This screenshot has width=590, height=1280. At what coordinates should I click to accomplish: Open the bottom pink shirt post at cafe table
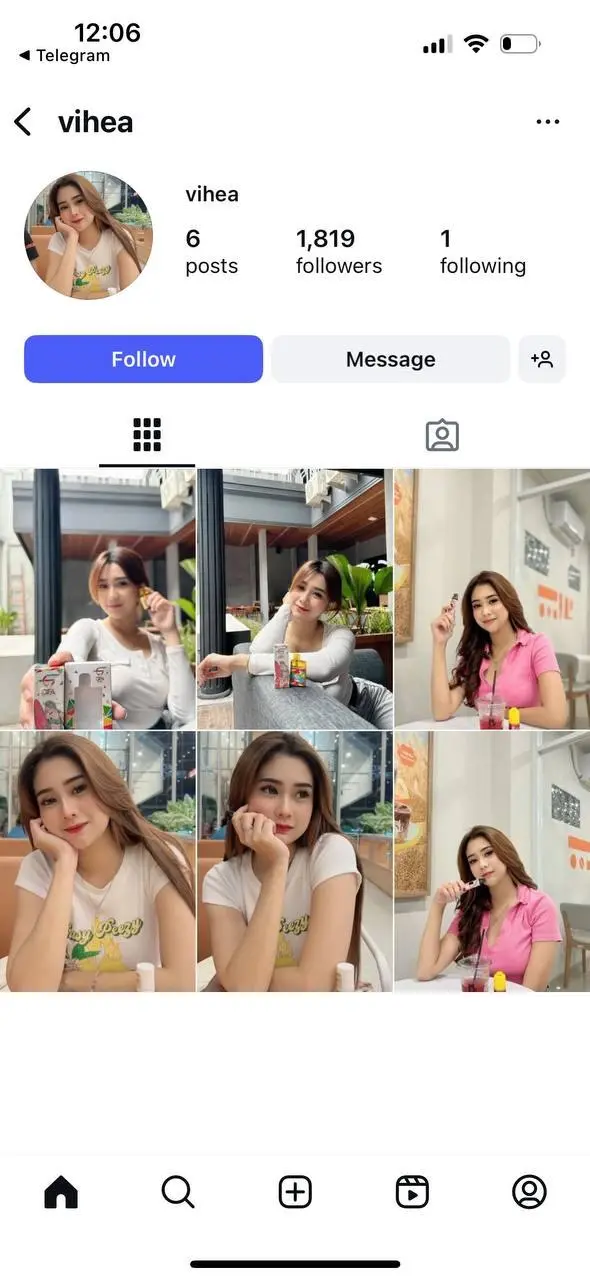(492, 861)
